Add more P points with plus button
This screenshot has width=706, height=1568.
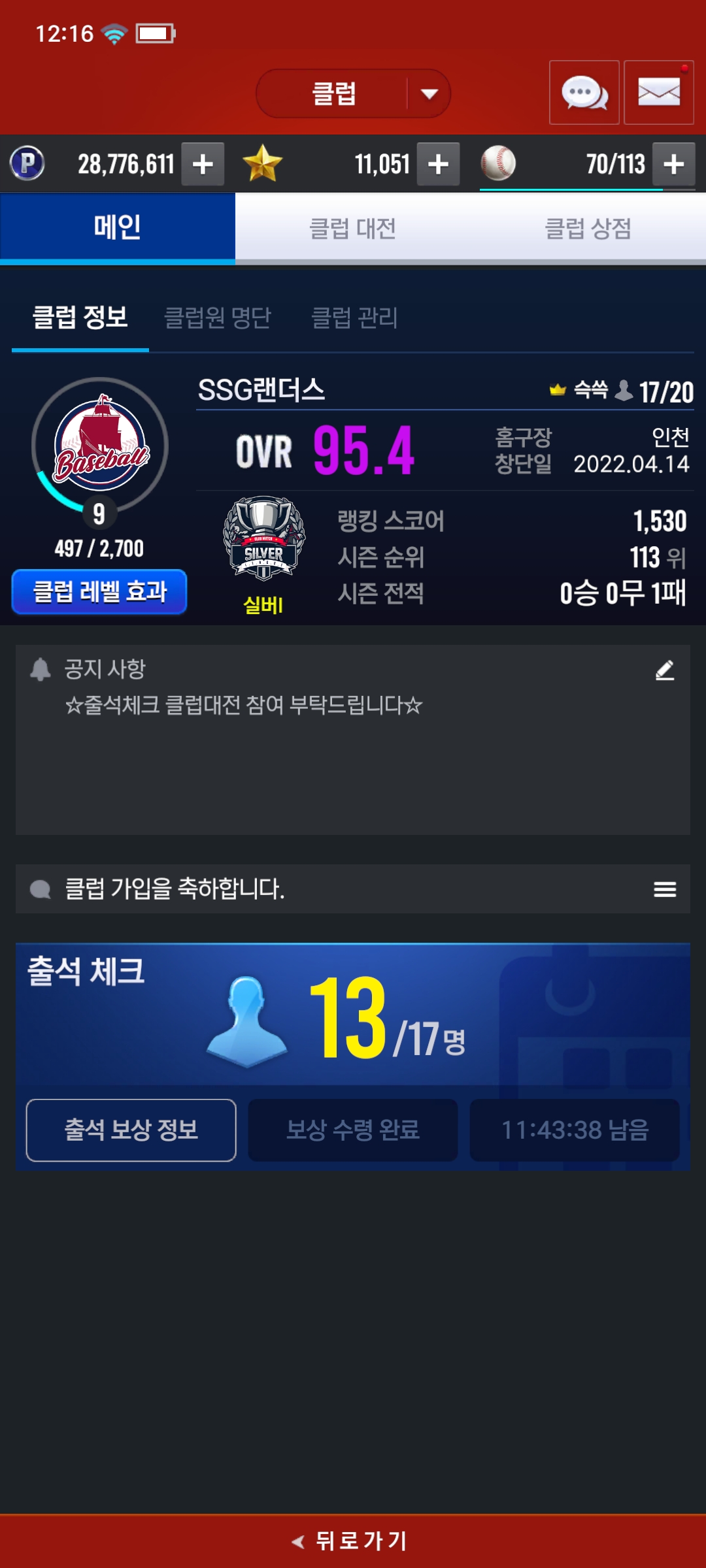(x=203, y=164)
